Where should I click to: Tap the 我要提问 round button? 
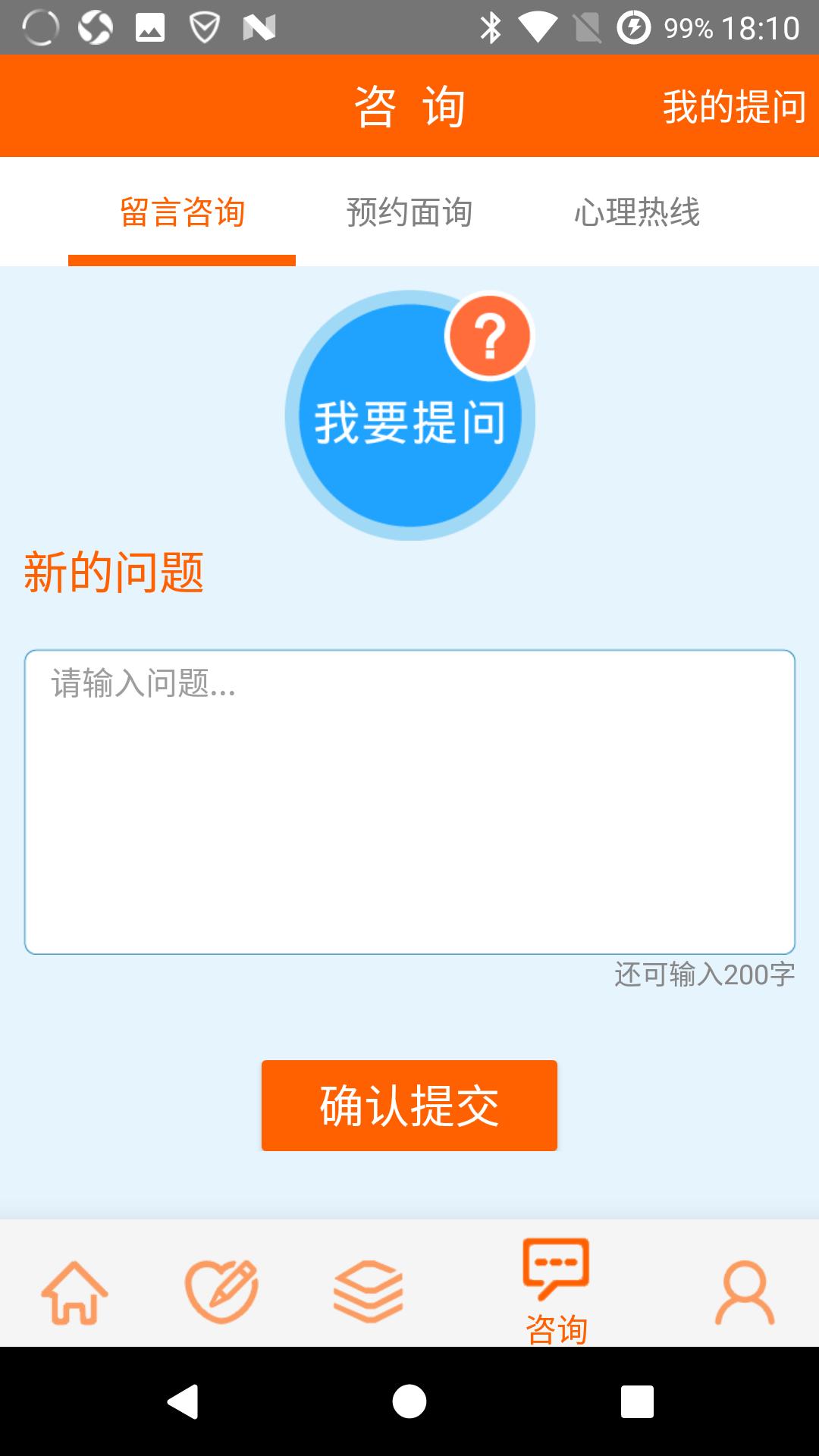tap(409, 416)
